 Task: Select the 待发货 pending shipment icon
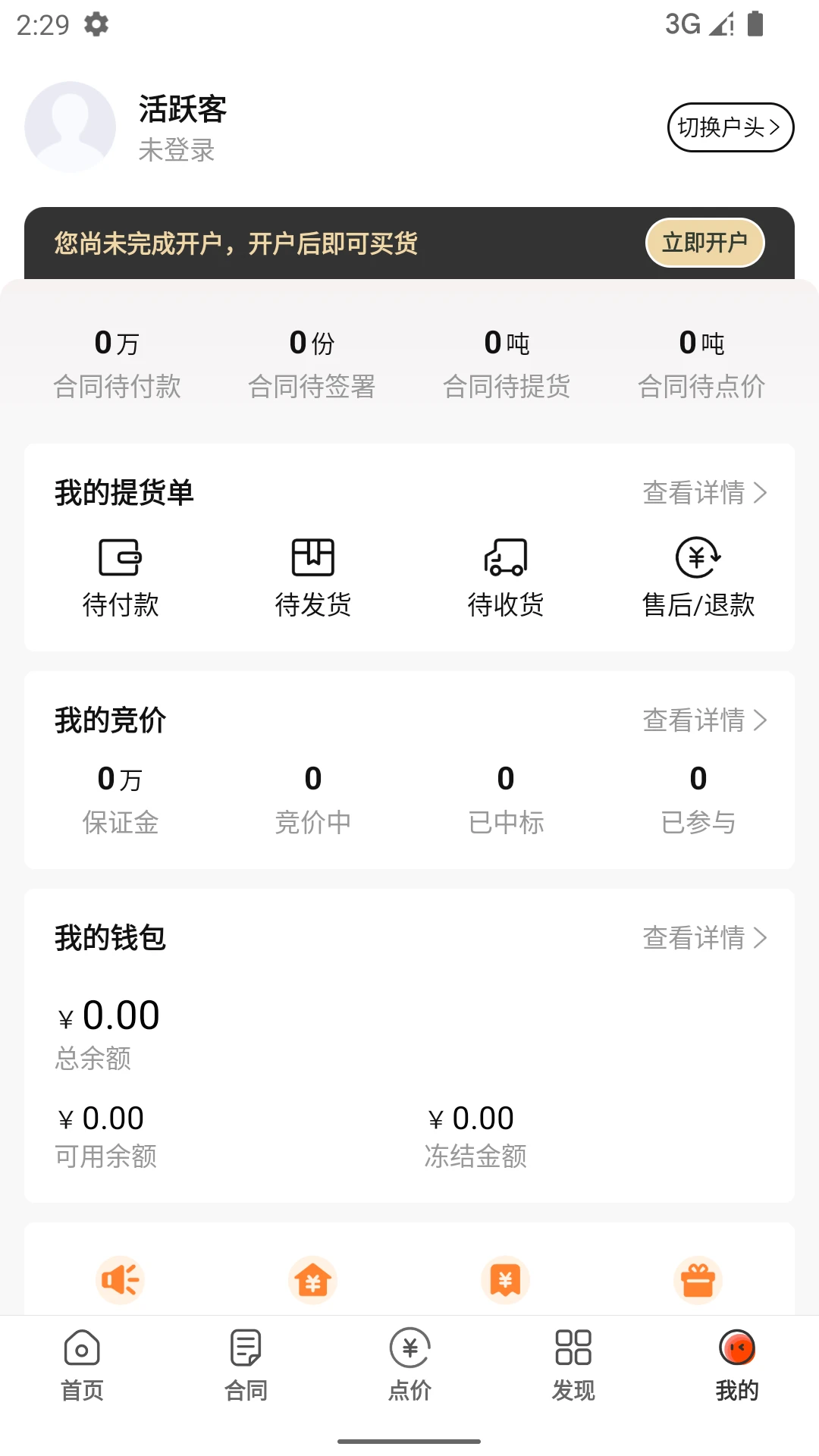click(313, 576)
